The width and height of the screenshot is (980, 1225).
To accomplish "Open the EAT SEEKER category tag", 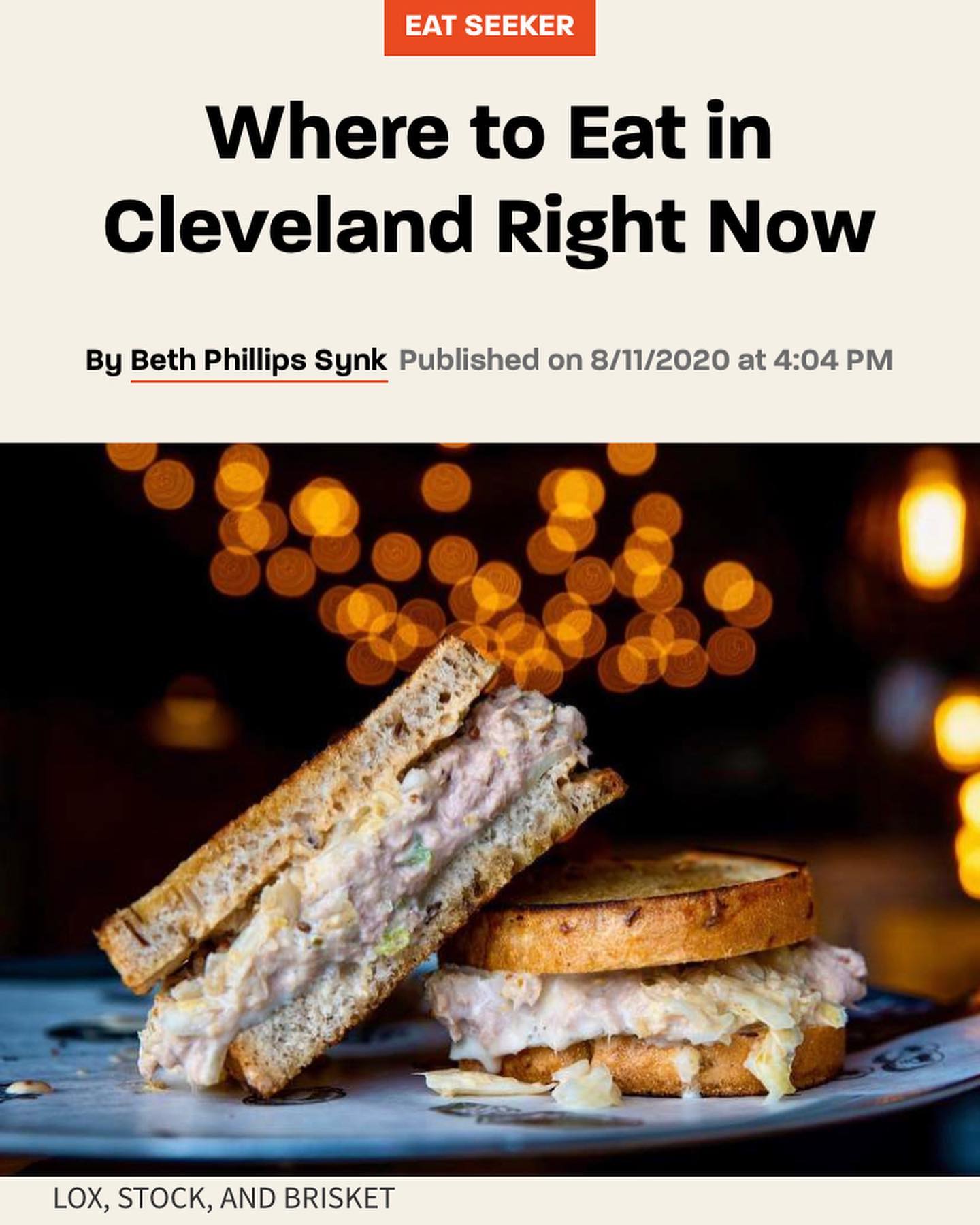I will (489, 27).
